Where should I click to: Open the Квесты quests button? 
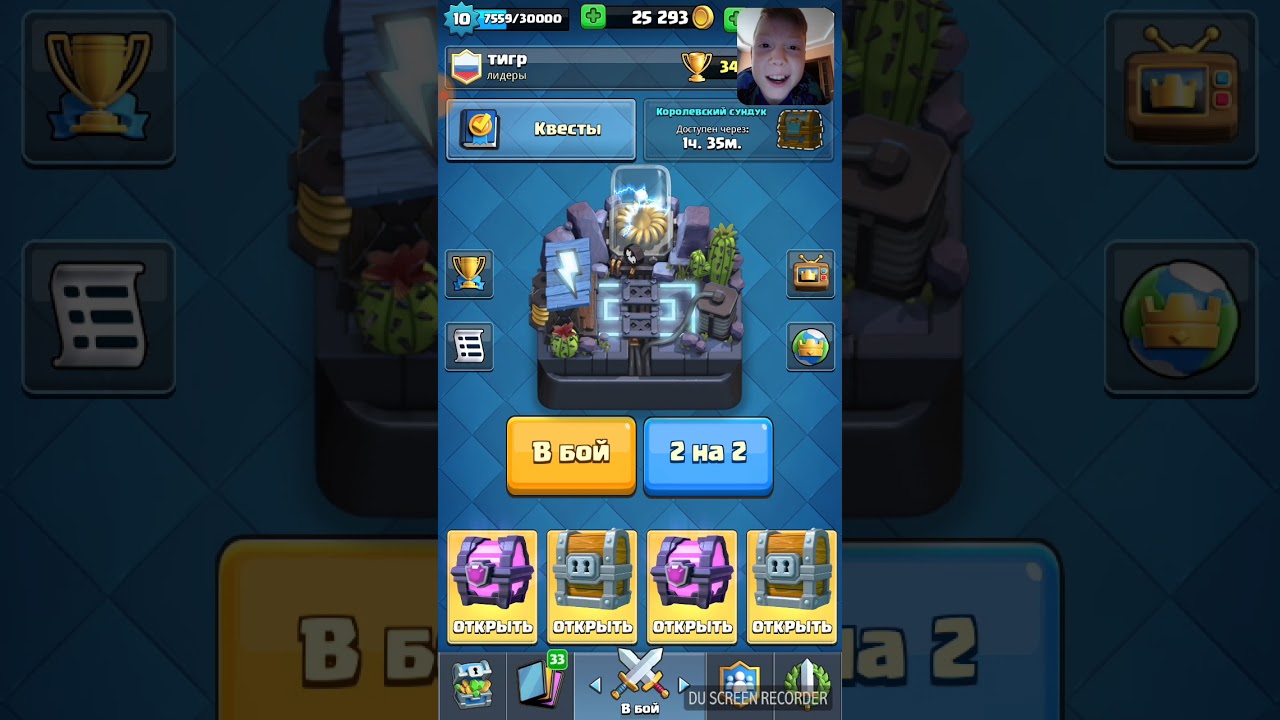(541, 130)
